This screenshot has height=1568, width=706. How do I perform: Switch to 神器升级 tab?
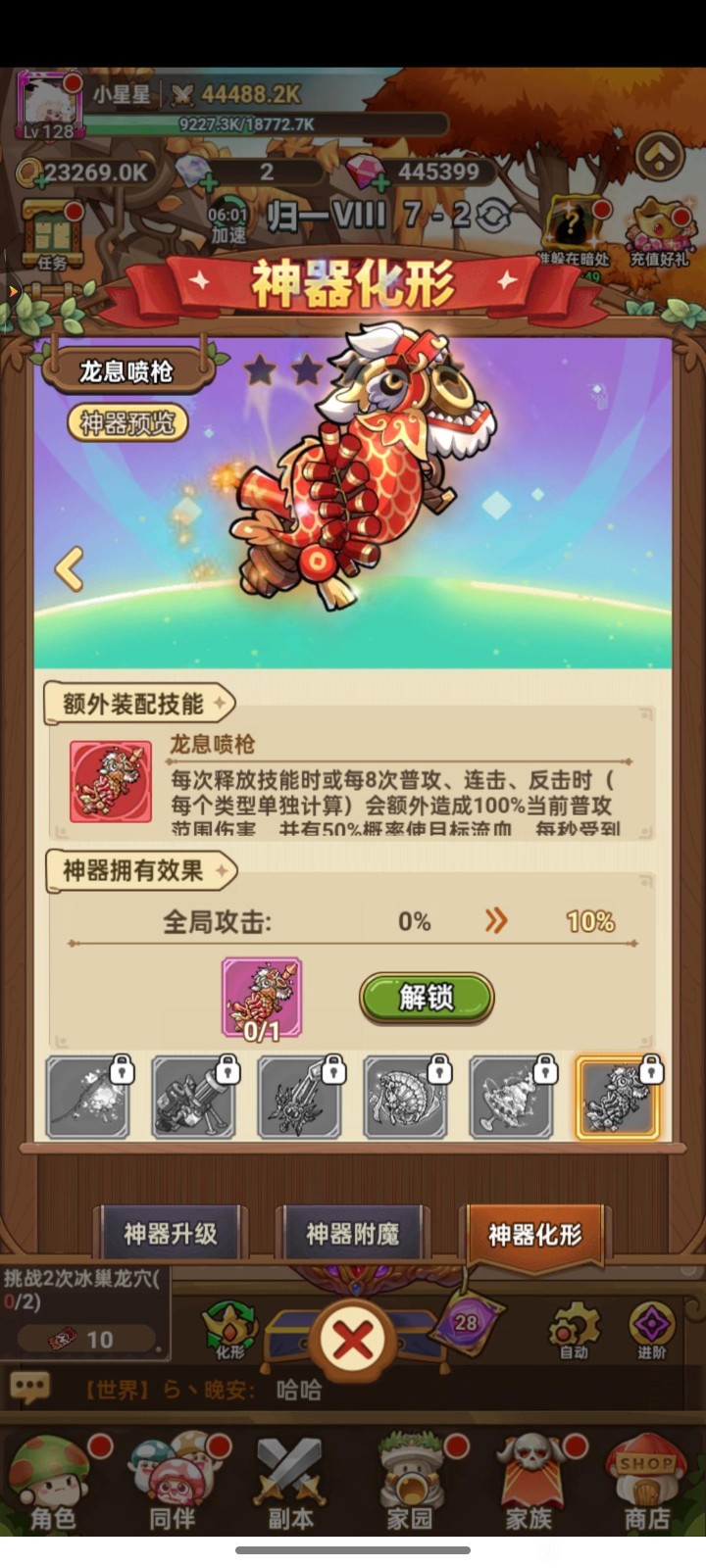[x=170, y=1234]
